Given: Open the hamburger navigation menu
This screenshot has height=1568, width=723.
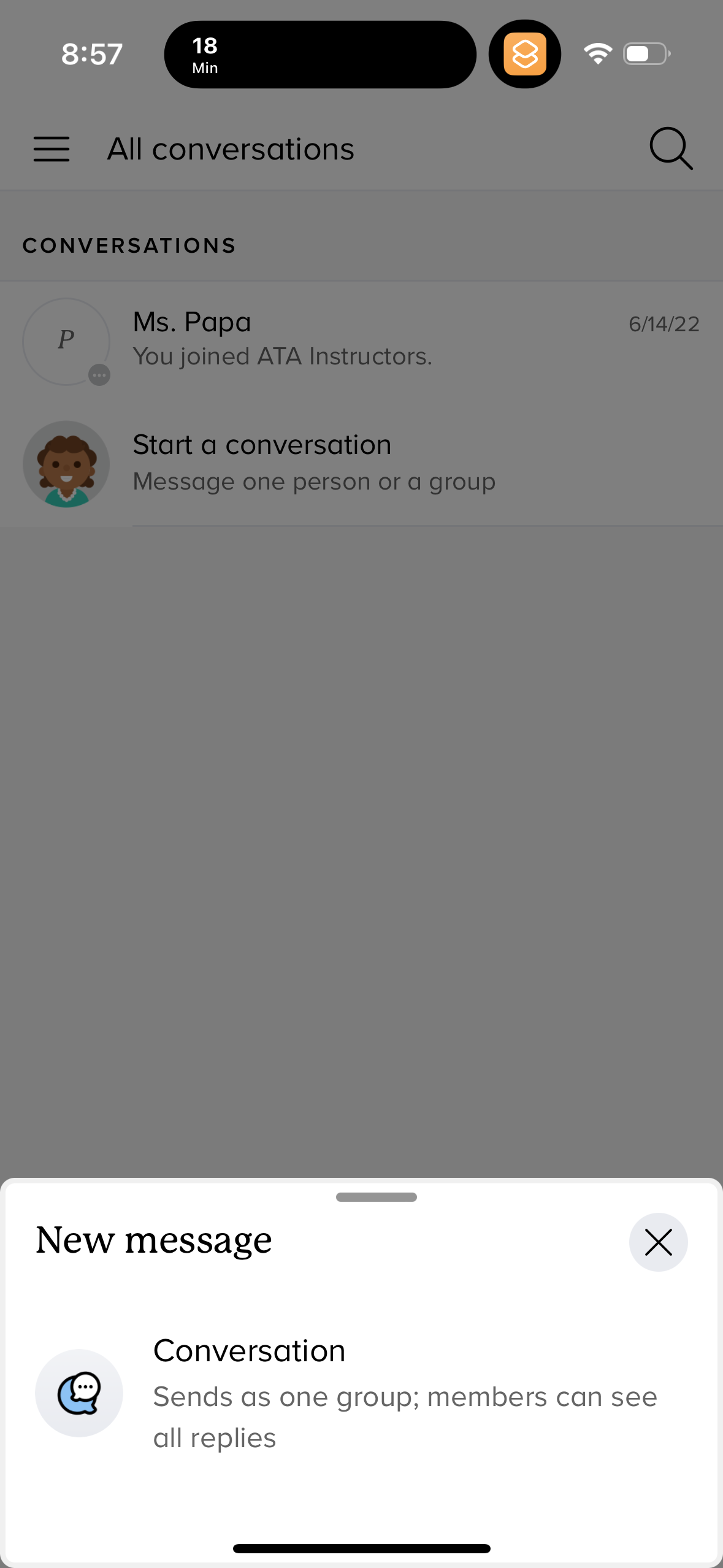Looking at the screenshot, I should point(52,148).
